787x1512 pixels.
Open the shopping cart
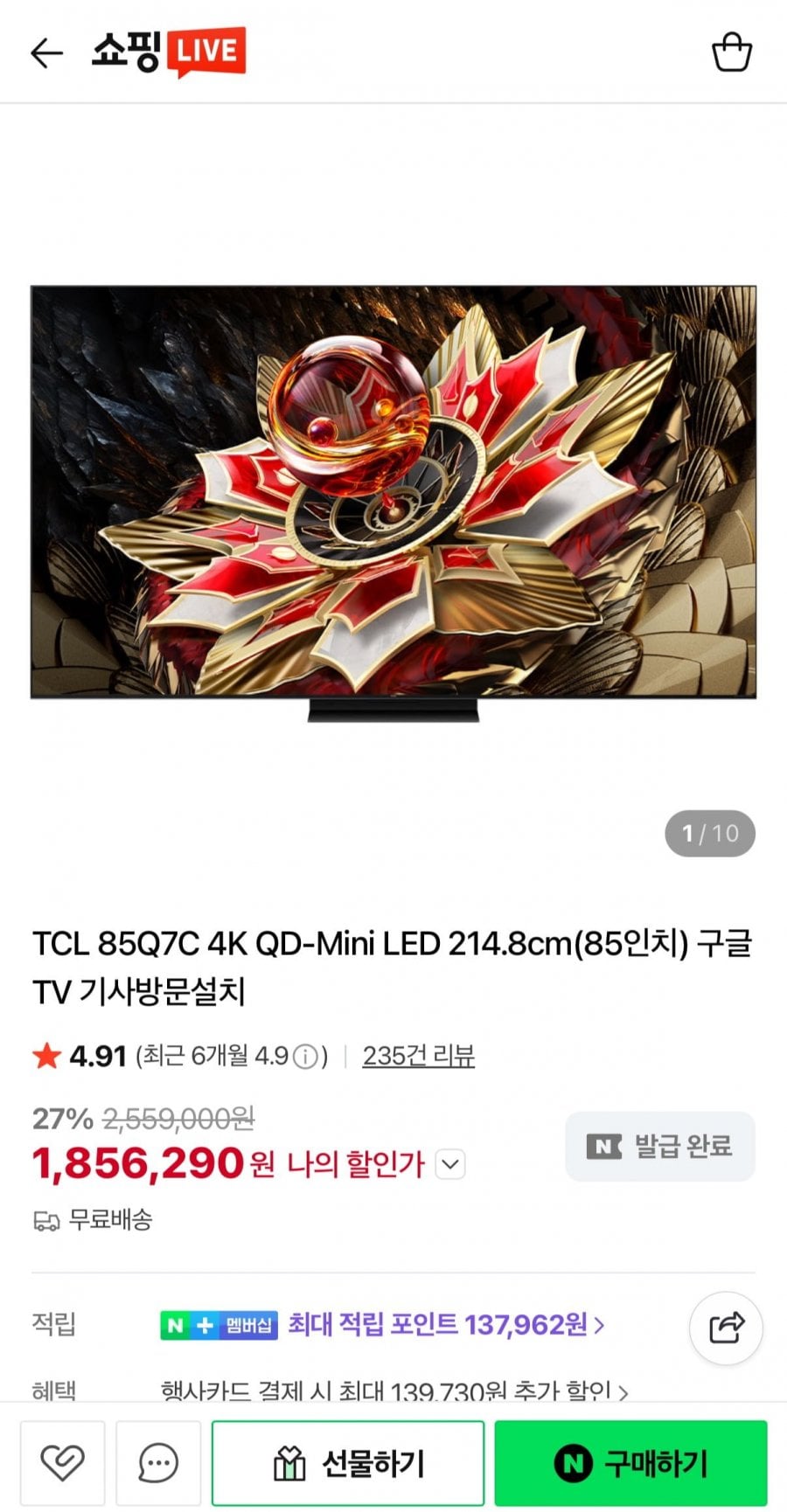731,52
